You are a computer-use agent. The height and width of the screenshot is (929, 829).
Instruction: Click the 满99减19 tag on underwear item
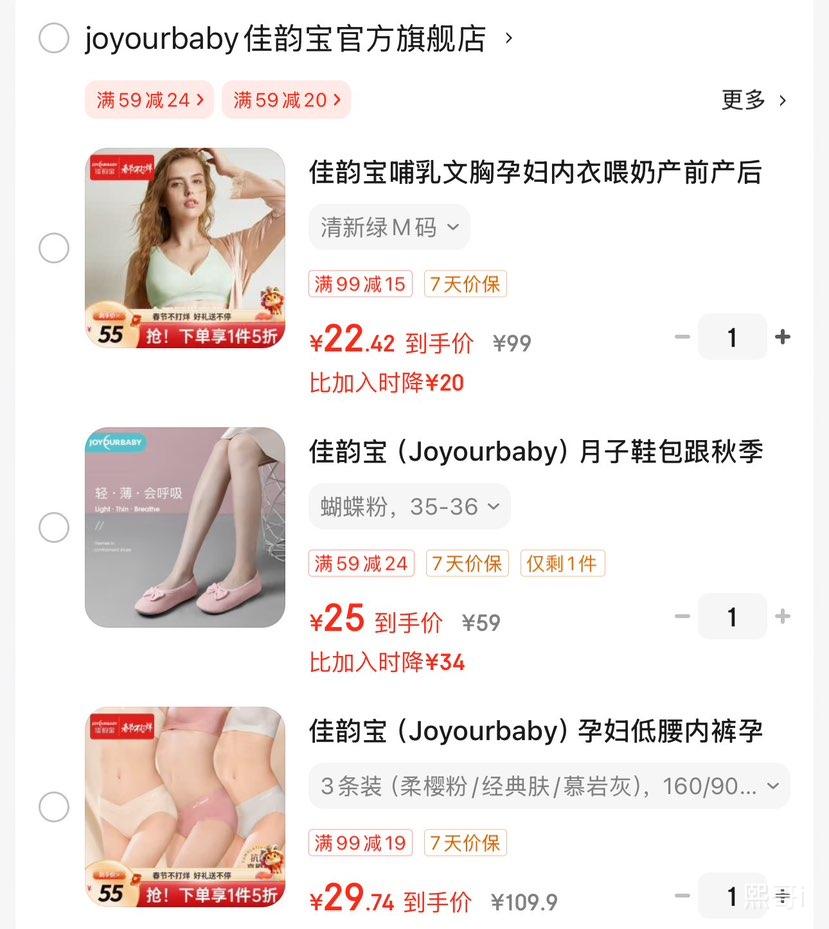[360, 843]
